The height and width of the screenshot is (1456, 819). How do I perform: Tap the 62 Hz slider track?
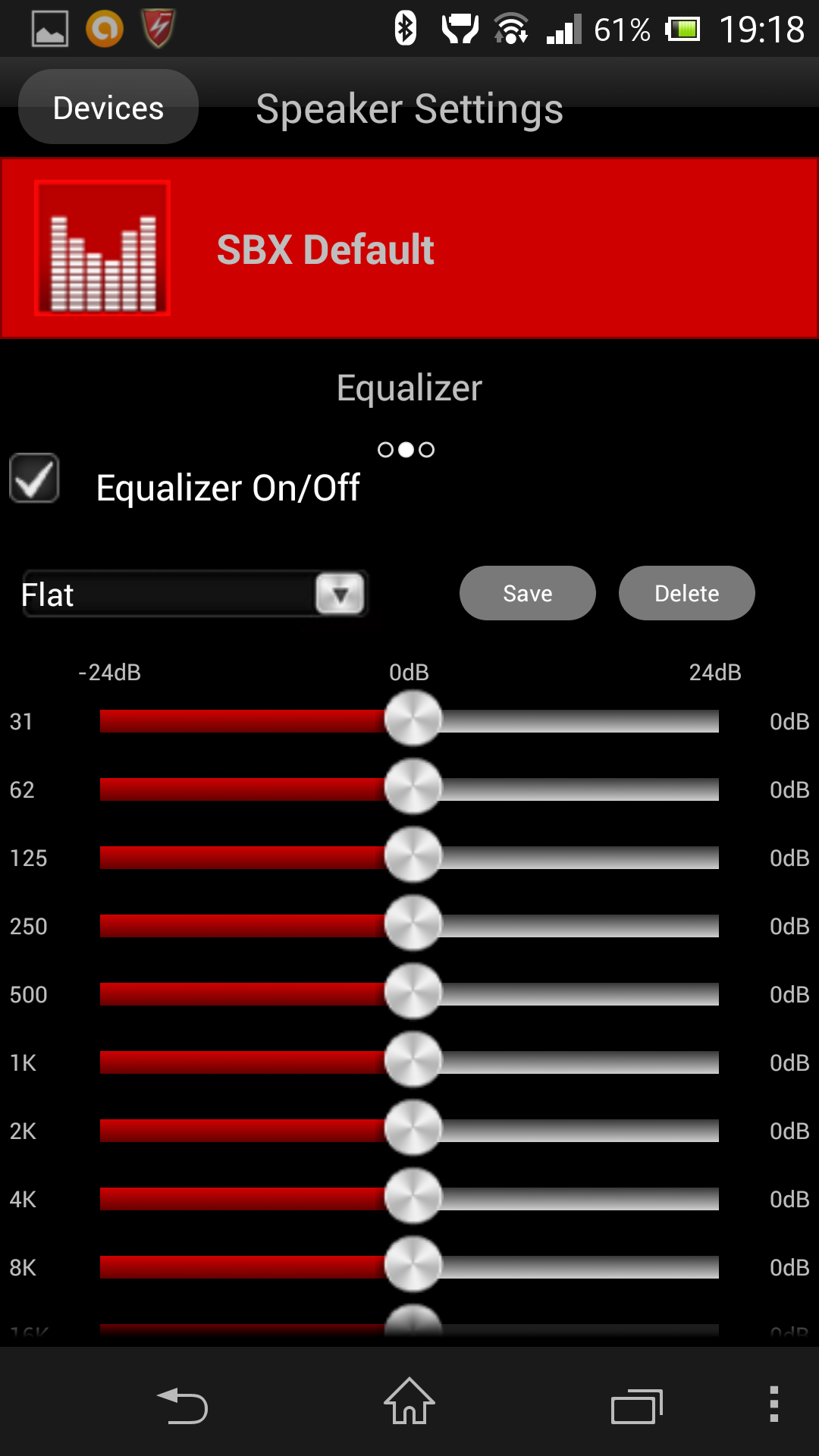409,789
